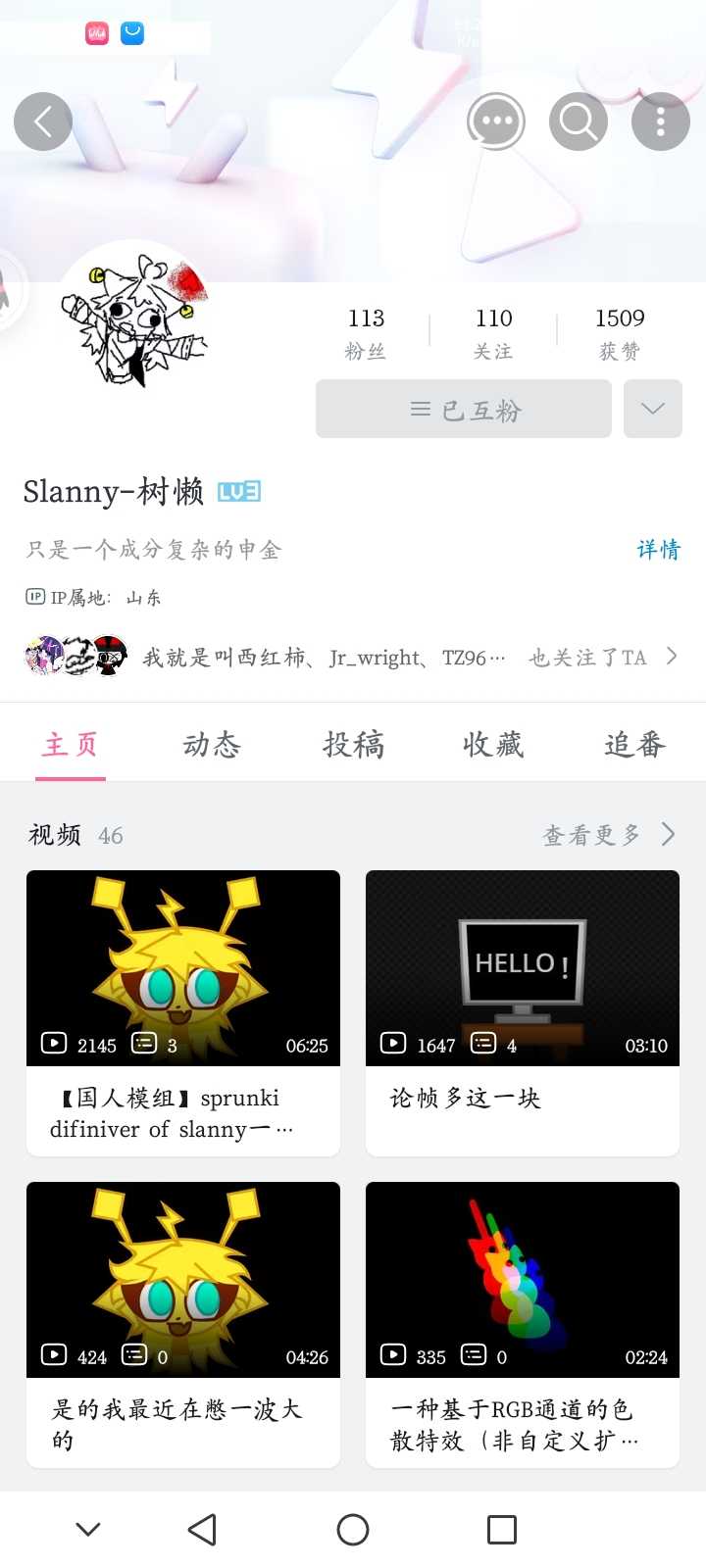Open video 【国人模组】sprunki difiniver of slanny

[183, 1013]
